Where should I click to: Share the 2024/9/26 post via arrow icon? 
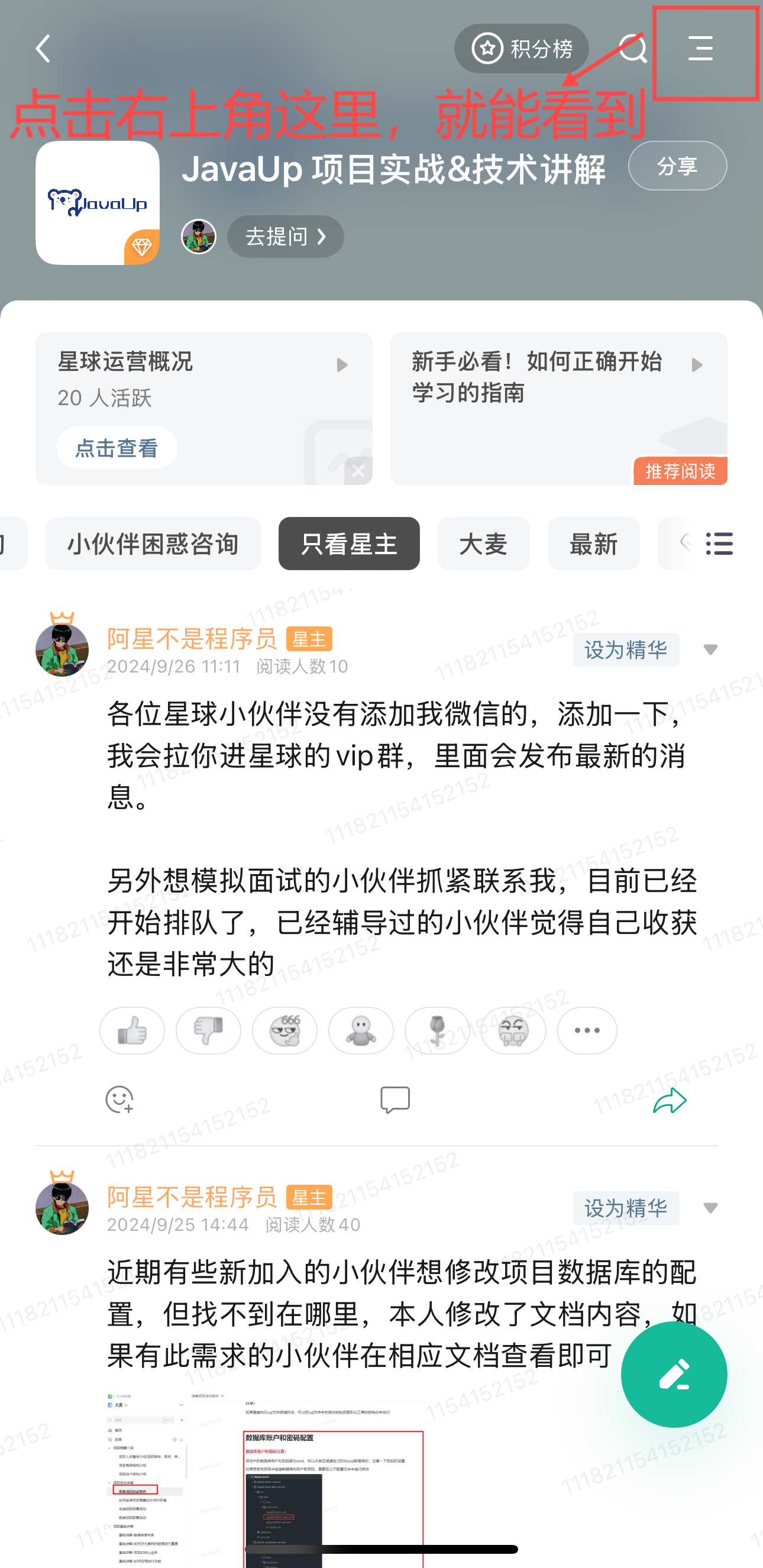pyautogui.click(x=670, y=1100)
